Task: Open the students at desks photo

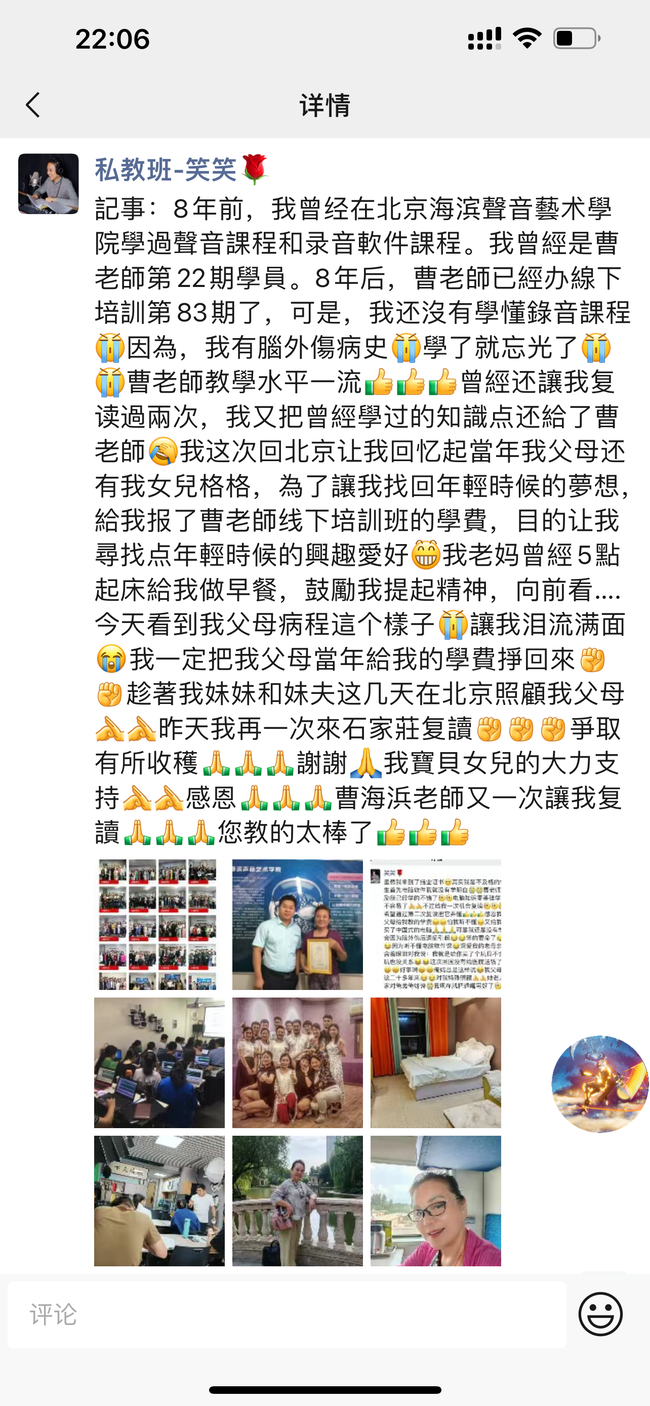Action: click(159, 1200)
